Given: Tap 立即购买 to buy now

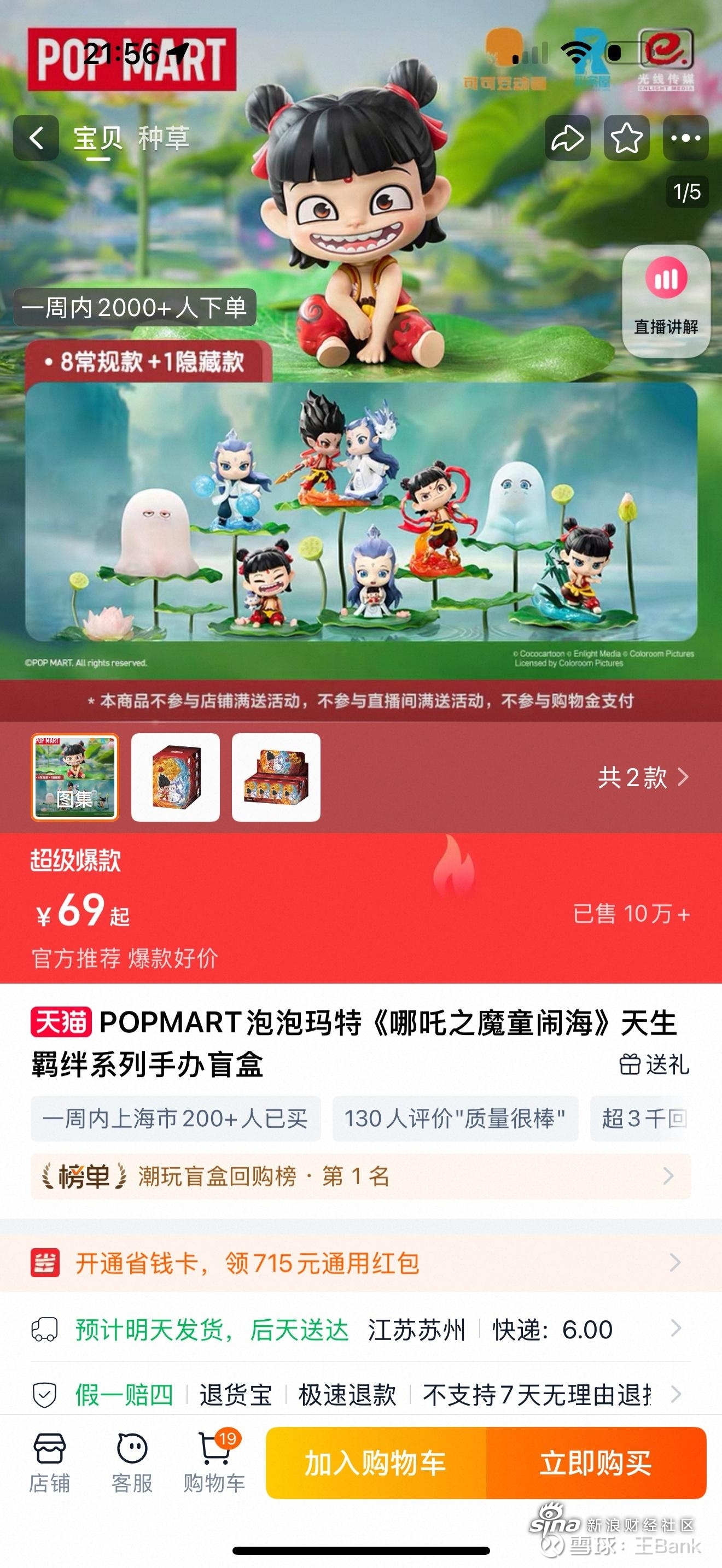Looking at the screenshot, I should tap(595, 1462).
